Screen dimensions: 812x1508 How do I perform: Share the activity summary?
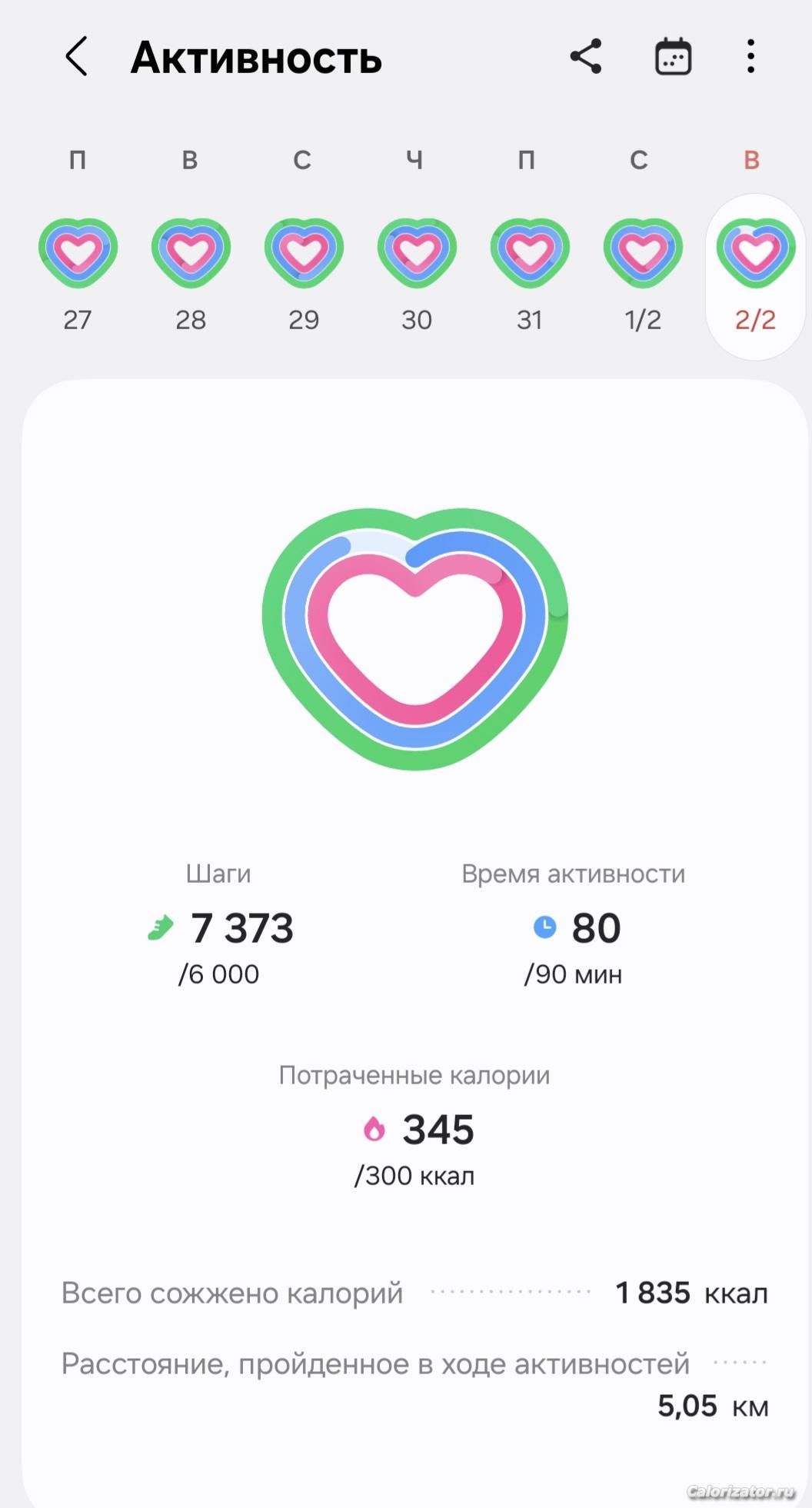point(586,57)
